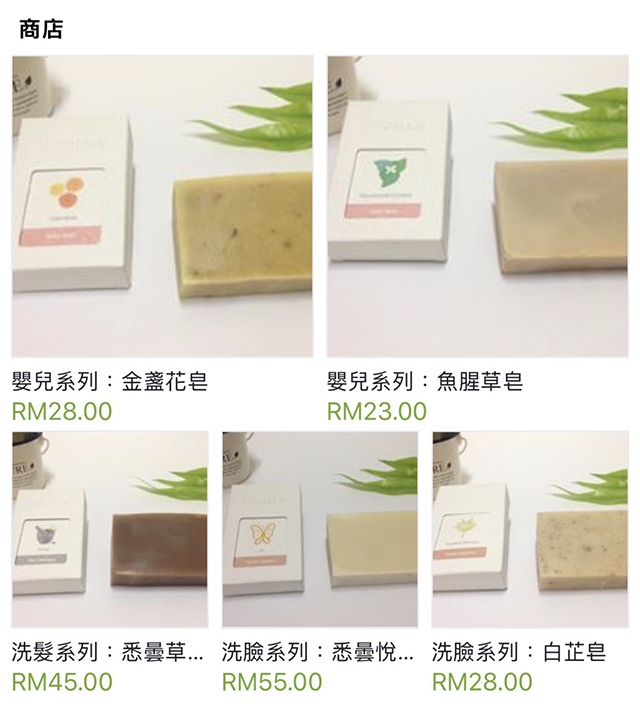This screenshot has width=640, height=710.
Task: Open the 洗臉系列：白芷皂 product
Action: click(x=530, y=530)
